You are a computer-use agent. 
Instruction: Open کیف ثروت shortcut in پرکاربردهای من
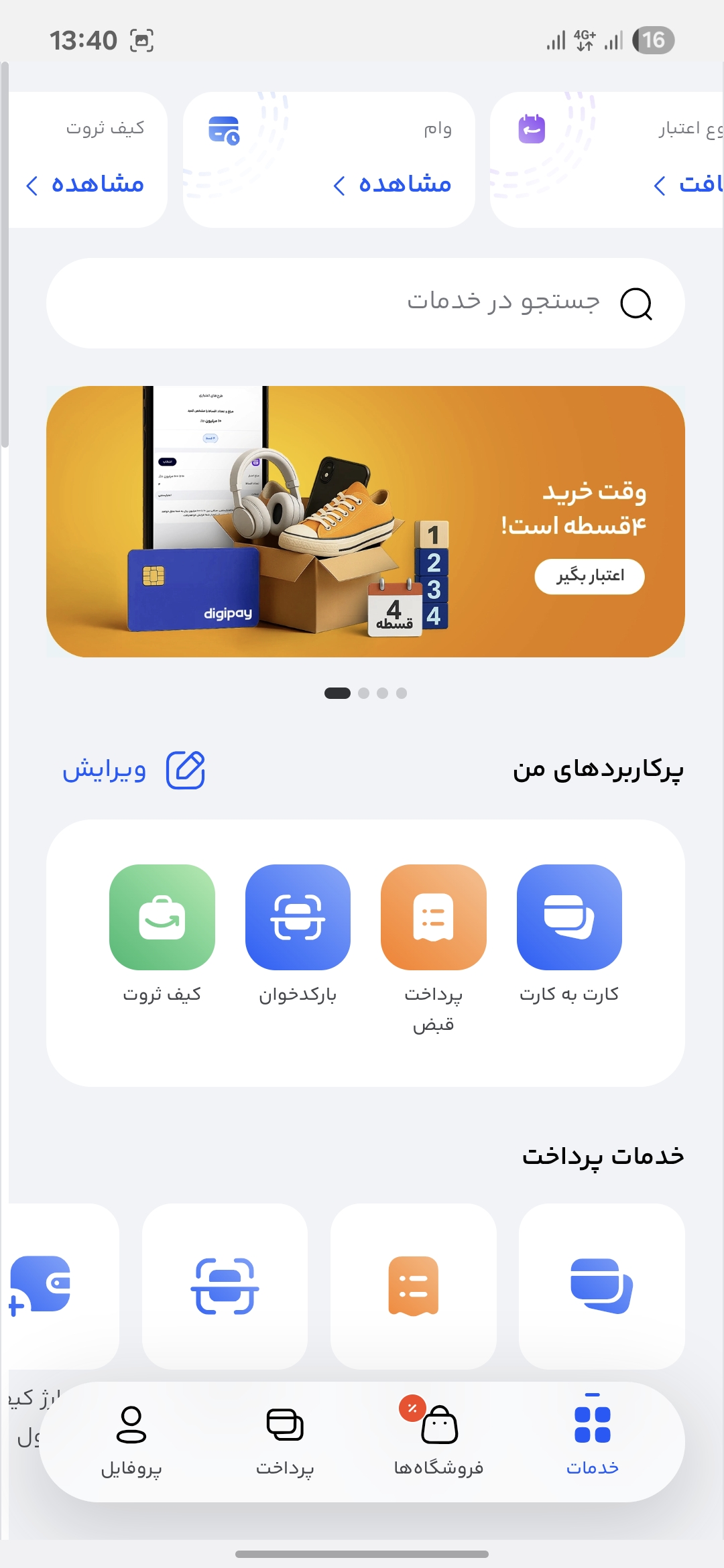162,917
